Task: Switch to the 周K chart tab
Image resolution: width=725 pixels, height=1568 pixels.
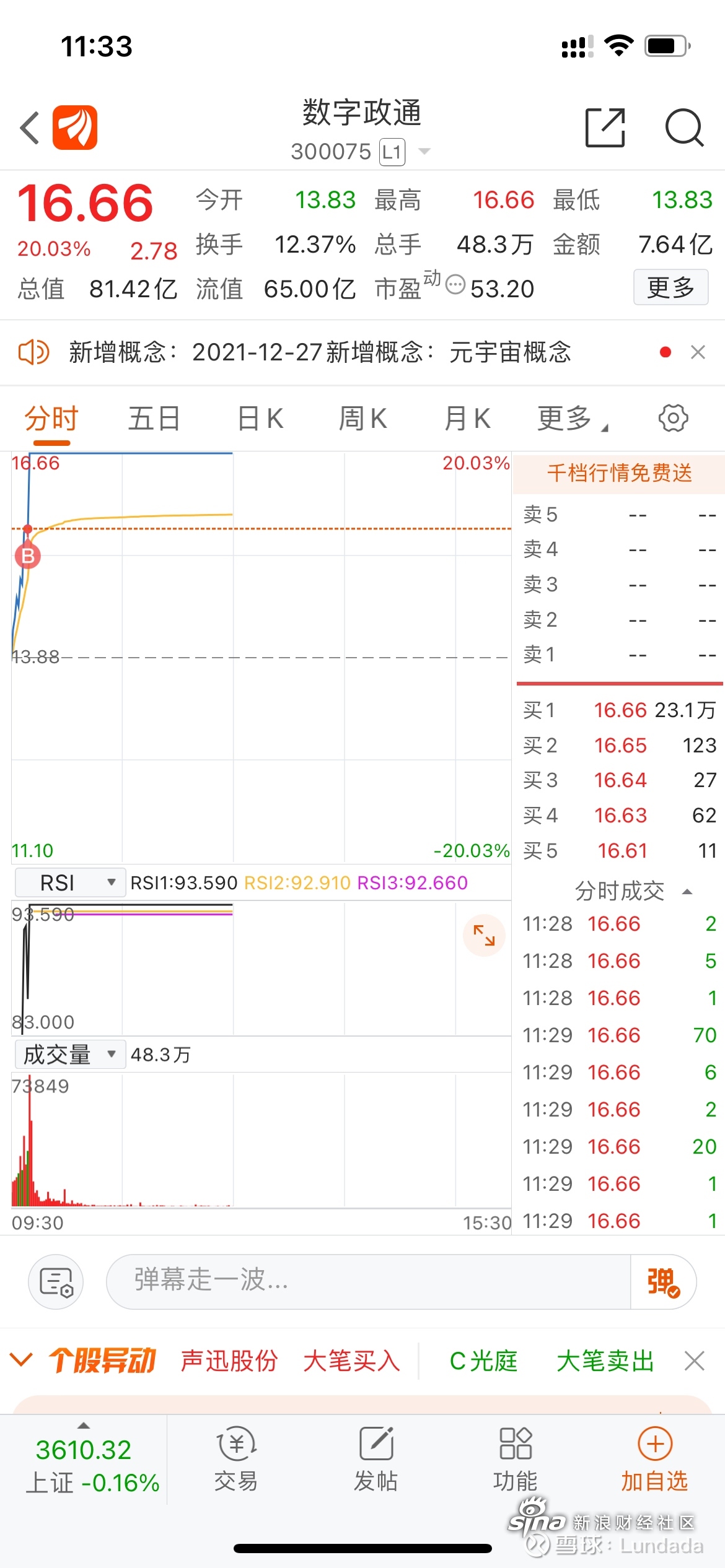Action: pyautogui.click(x=362, y=419)
